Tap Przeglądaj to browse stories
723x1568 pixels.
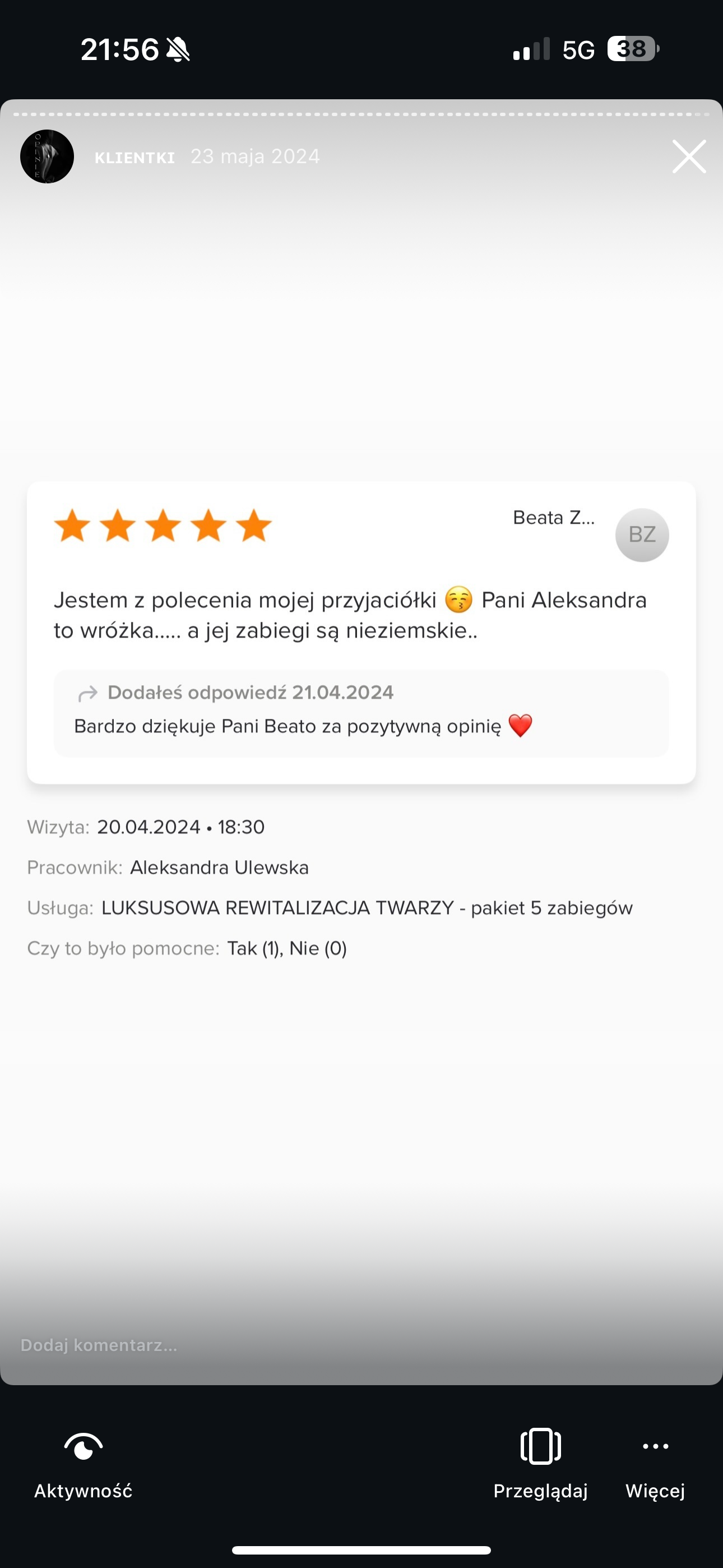click(x=540, y=1463)
